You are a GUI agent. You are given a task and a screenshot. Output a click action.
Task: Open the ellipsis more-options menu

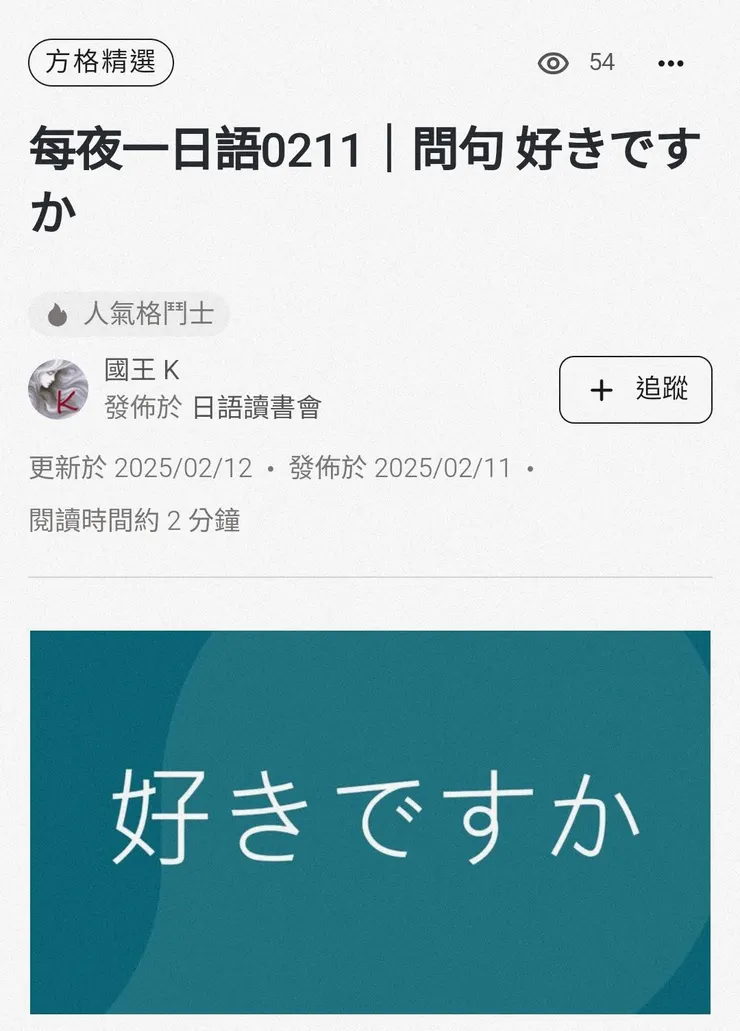[x=672, y=63]
